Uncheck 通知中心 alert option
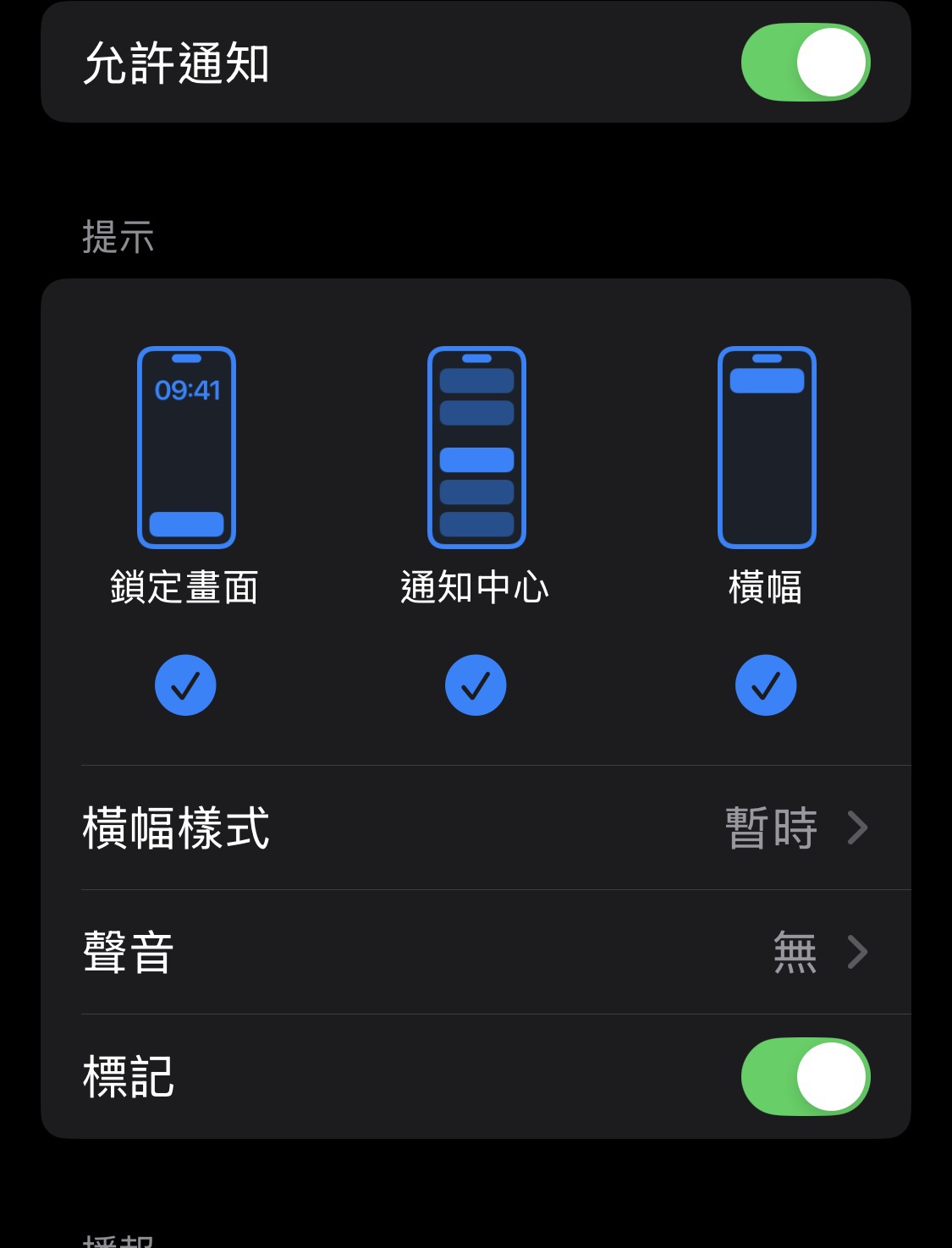This screenshot has height=1248, width=952. coord(476,684)
